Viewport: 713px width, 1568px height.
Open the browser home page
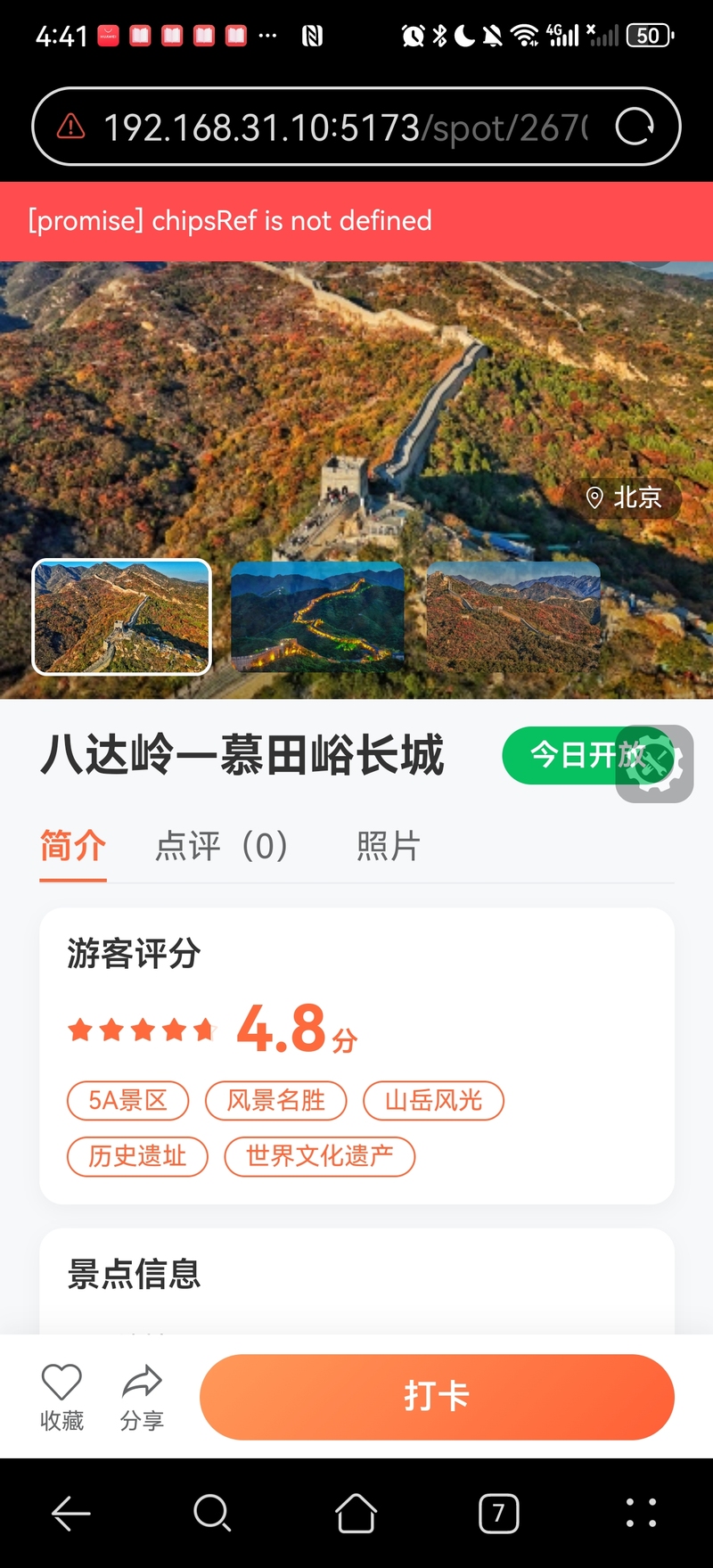[356, 1513]
